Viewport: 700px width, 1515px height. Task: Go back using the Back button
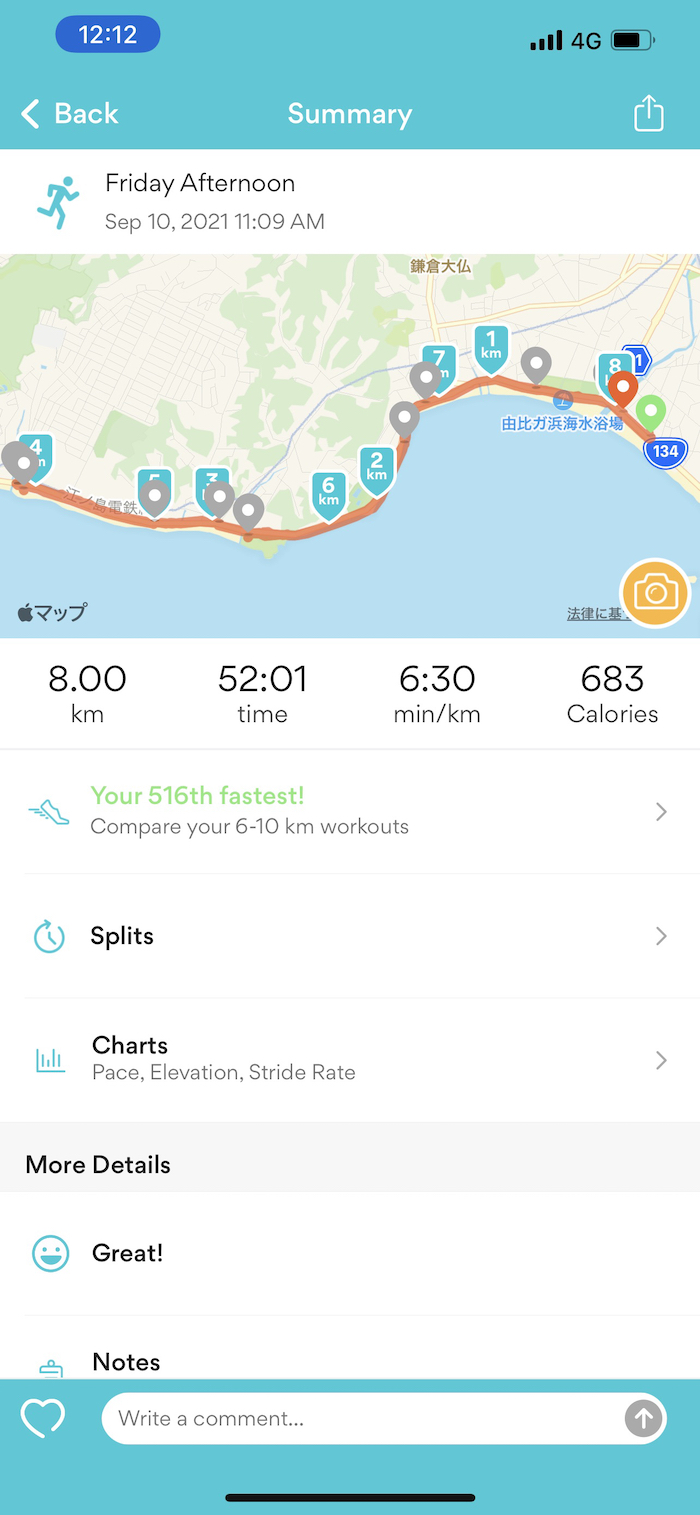click(x=70, y=114)
